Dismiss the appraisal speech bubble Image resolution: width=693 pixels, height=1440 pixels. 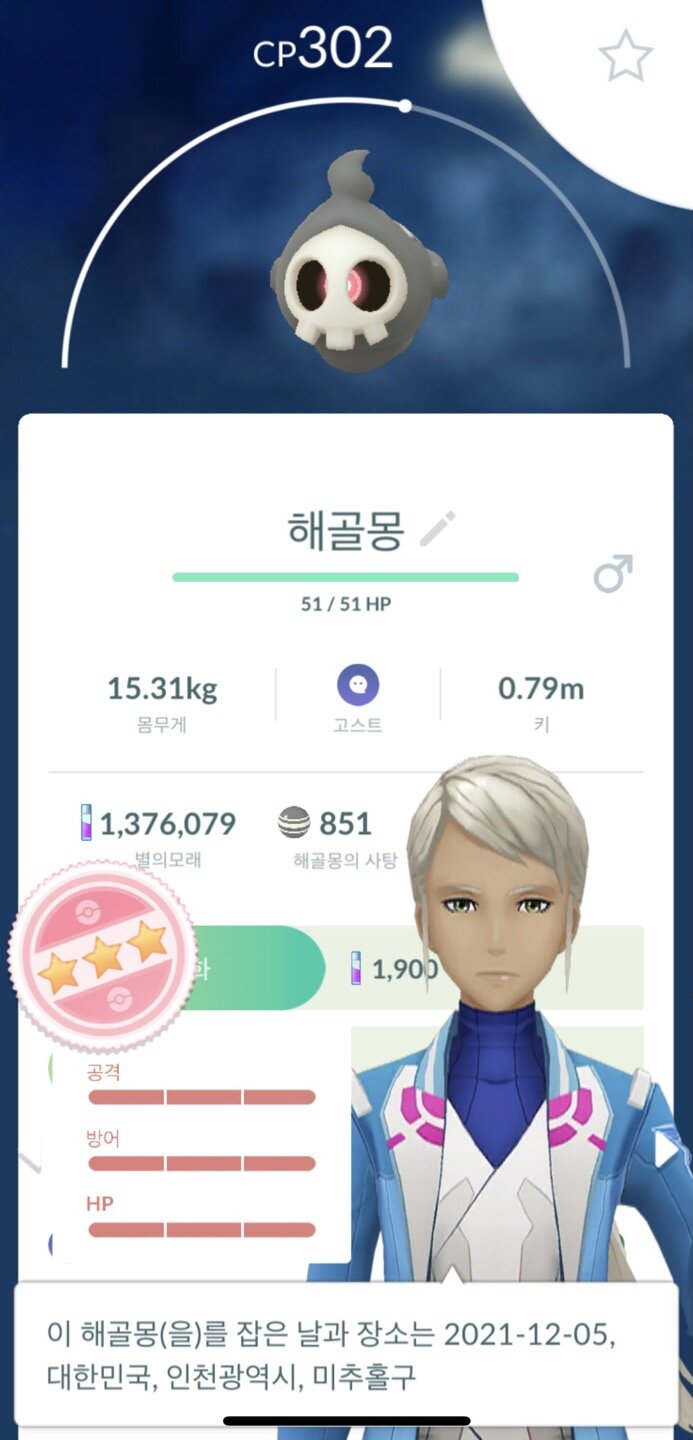click(x=345, y=1352)
